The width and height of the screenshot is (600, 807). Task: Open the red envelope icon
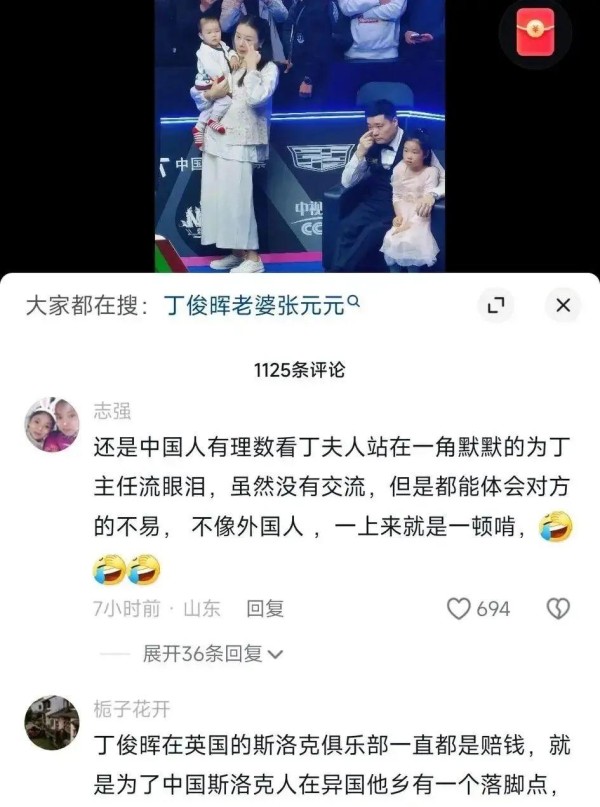coord(535,35)
